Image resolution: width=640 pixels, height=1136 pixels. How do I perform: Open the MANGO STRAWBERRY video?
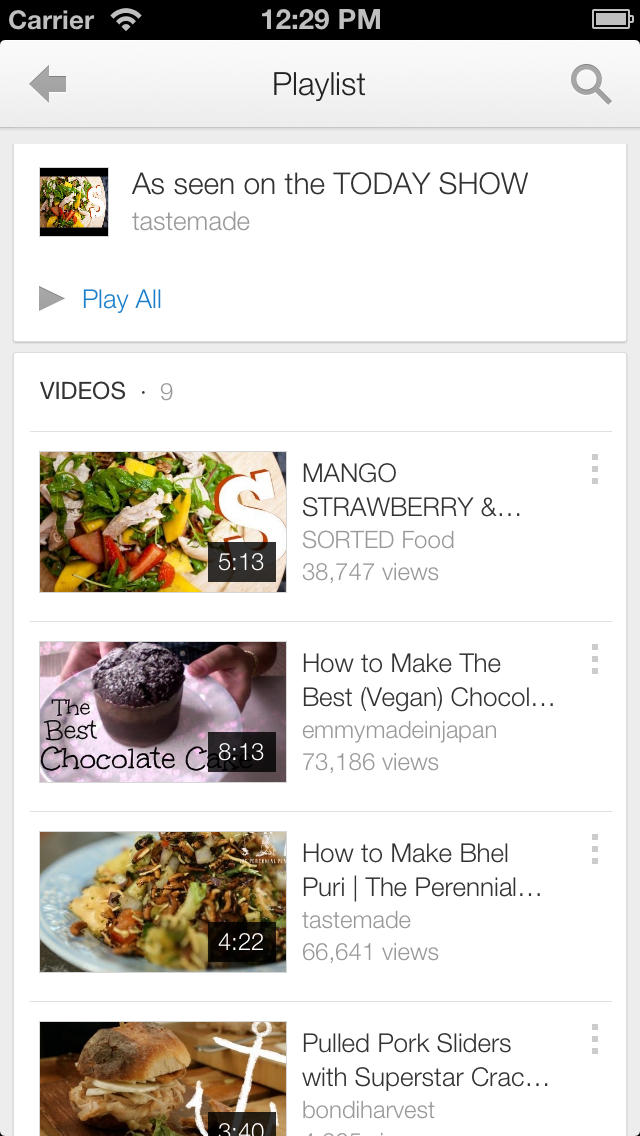coord(163,522)
